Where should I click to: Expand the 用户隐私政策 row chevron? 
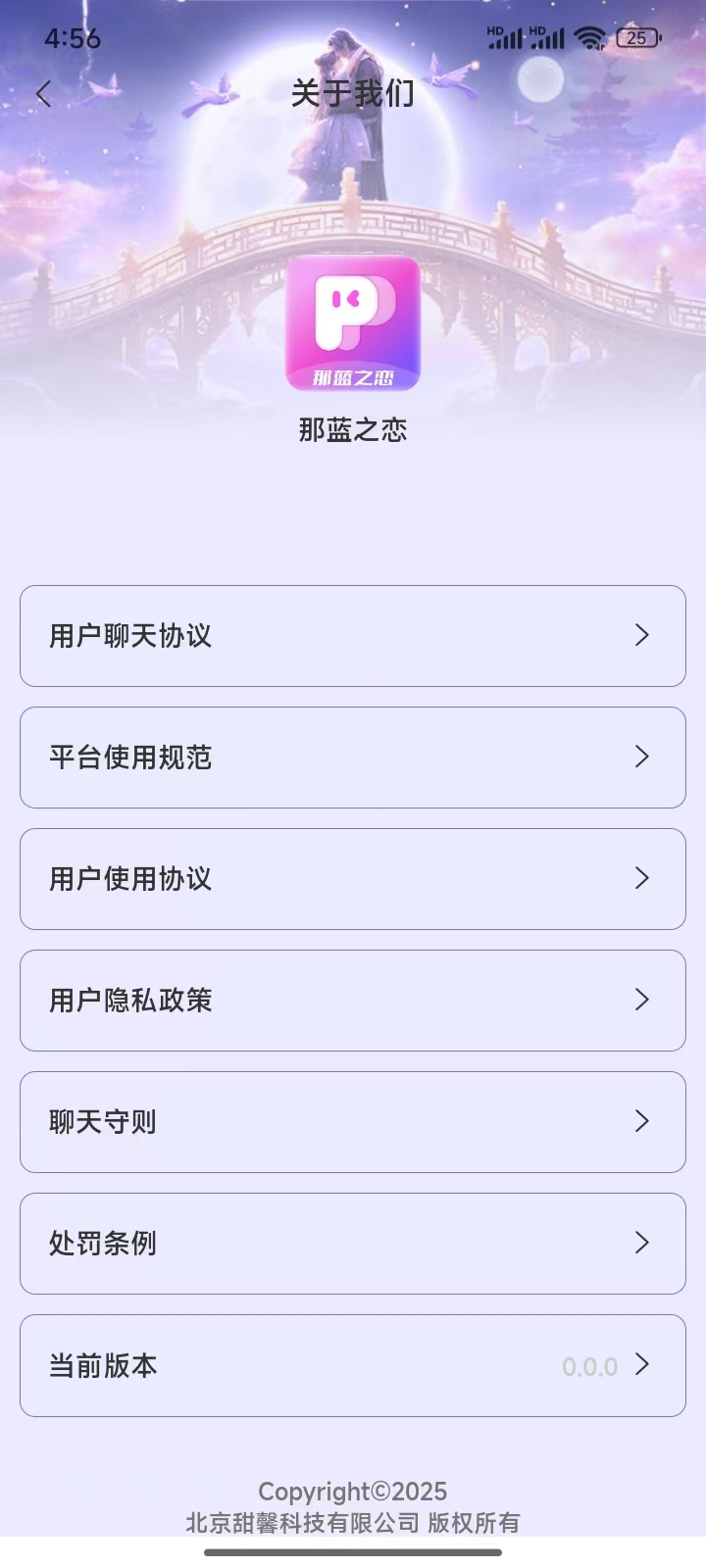tap(642, 1001)
